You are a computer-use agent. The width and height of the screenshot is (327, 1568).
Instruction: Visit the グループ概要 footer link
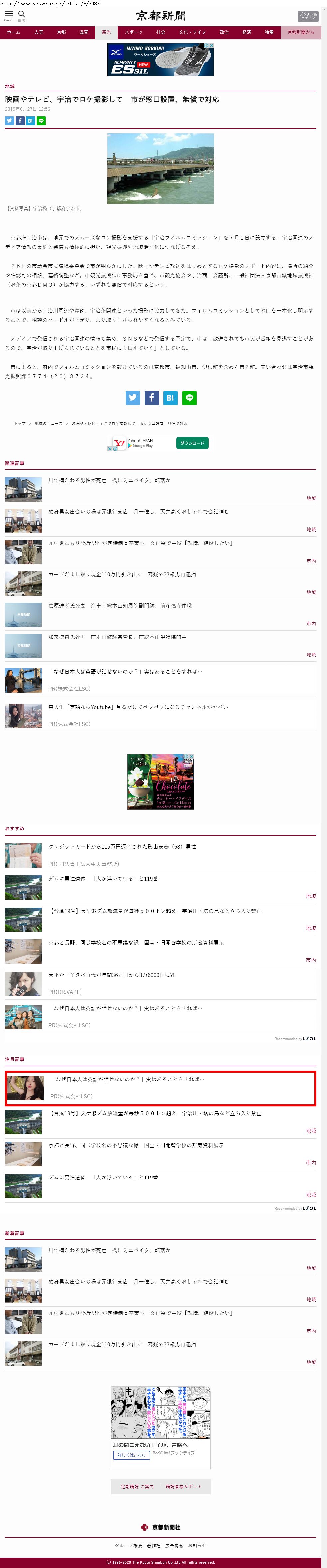coord(128,1545)
